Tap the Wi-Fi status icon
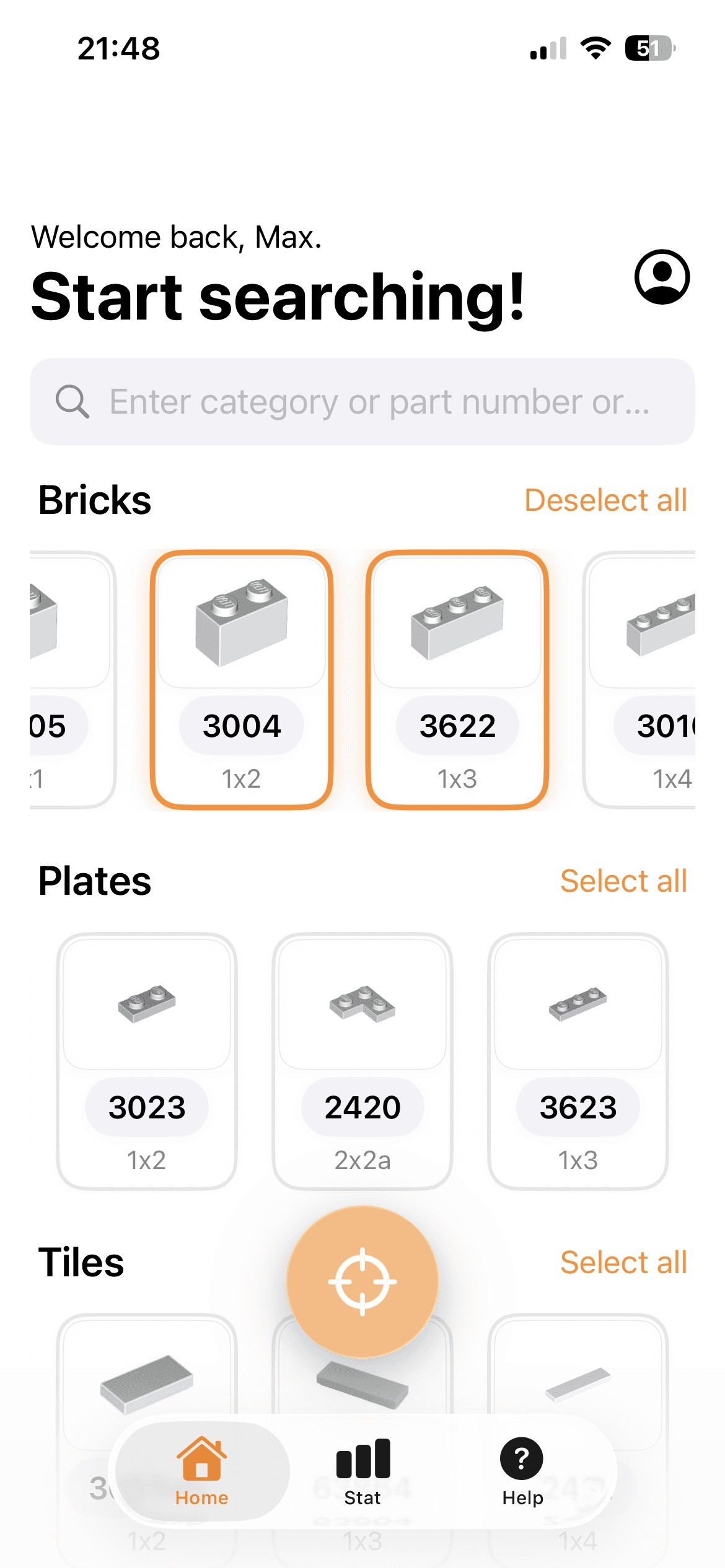725x1568 pixels. 594,48
